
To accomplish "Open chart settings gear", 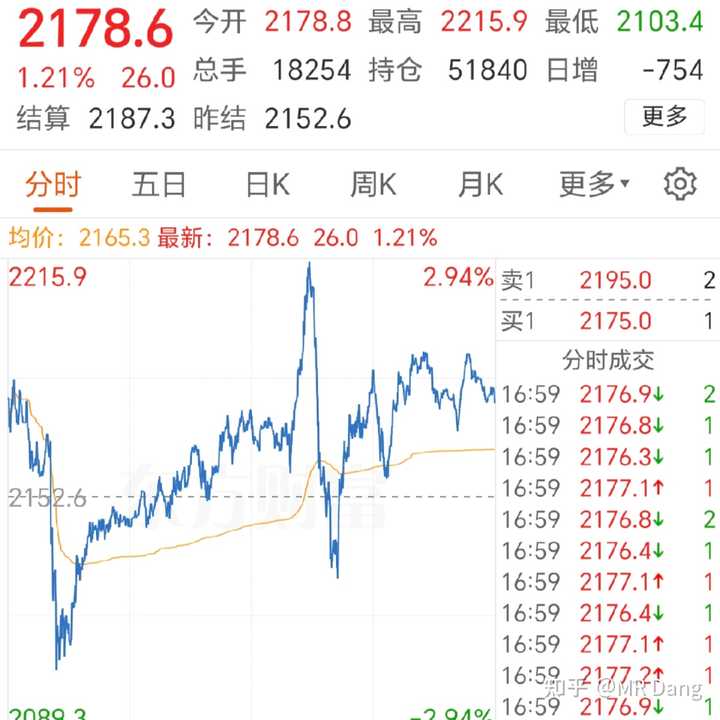I will (x=680, y=184).
